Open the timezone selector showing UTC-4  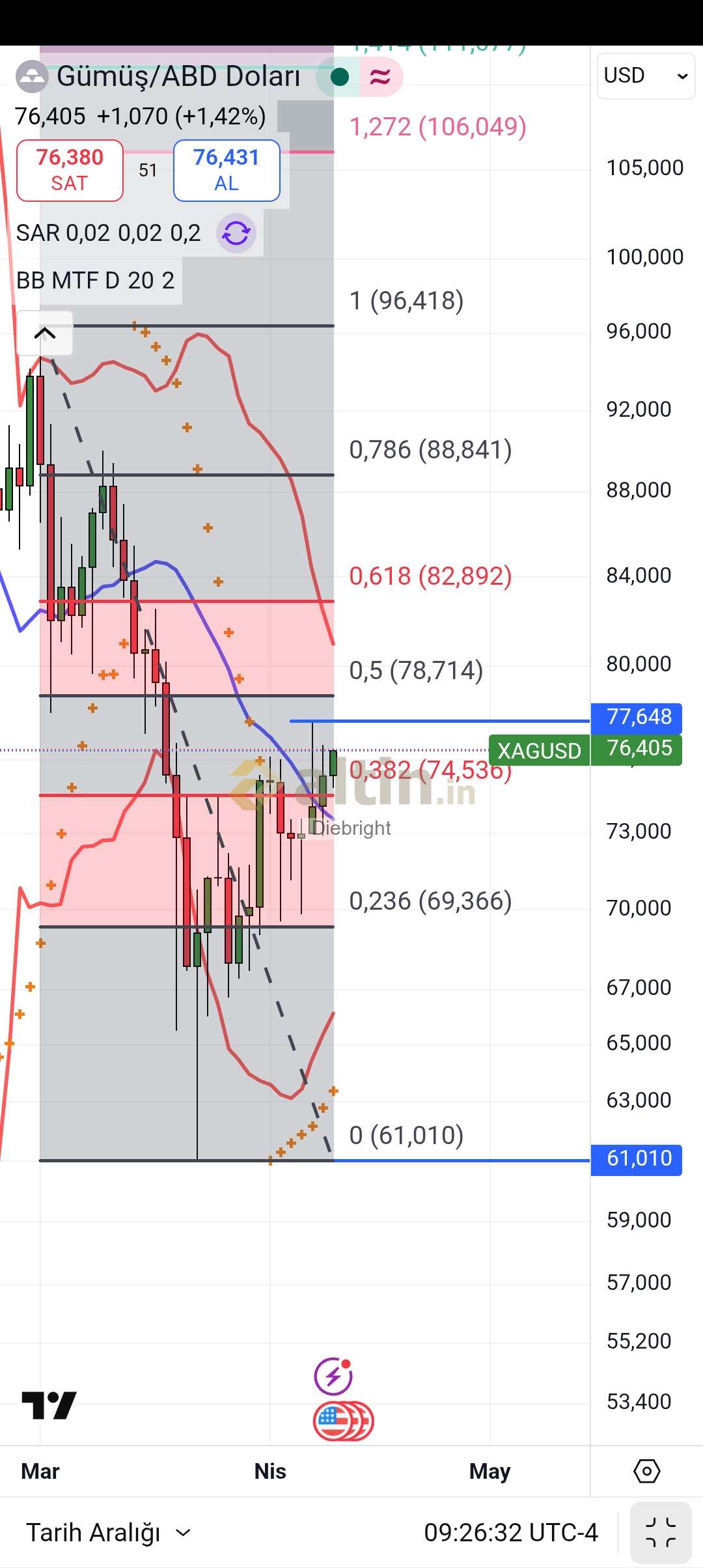click(510, 1533)
